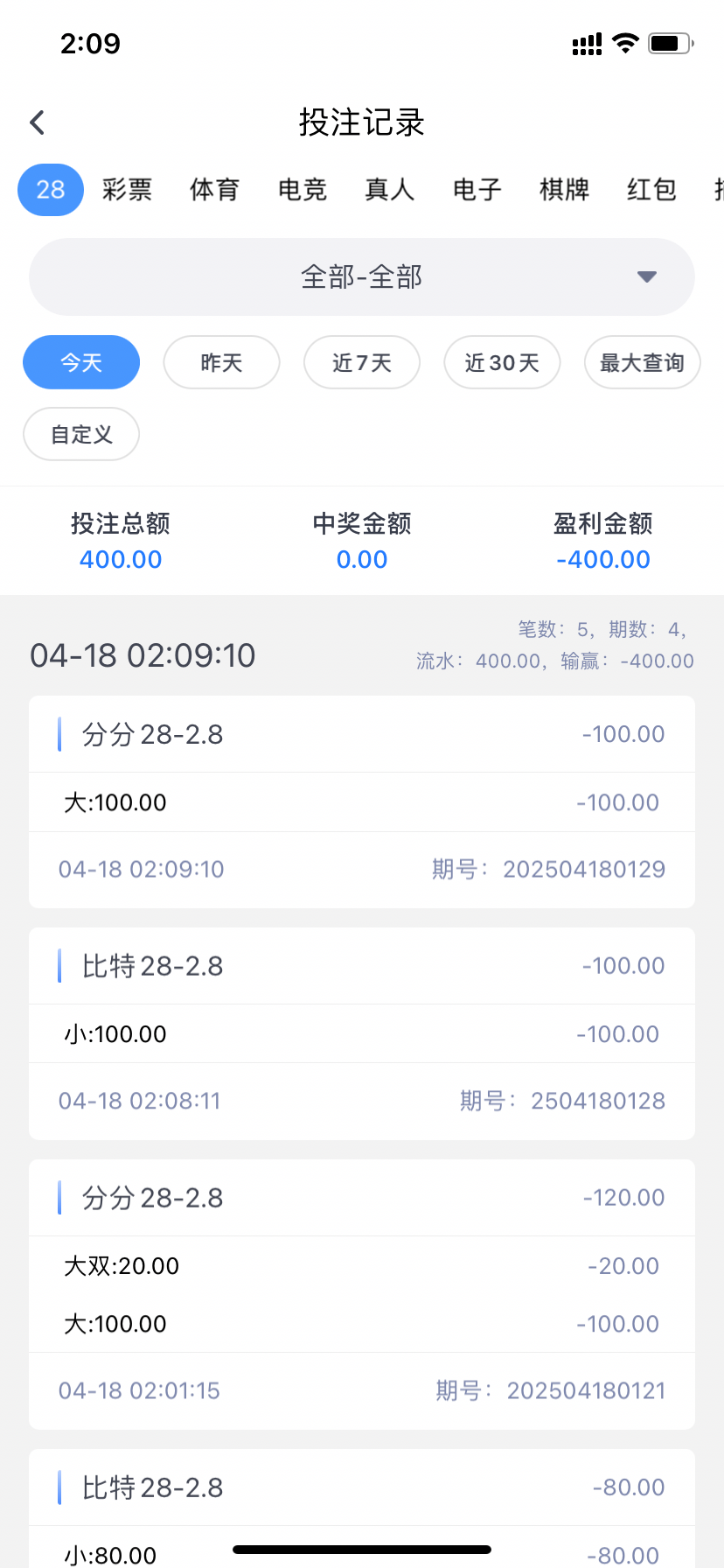Select the 真人 tab

(390, 190)
